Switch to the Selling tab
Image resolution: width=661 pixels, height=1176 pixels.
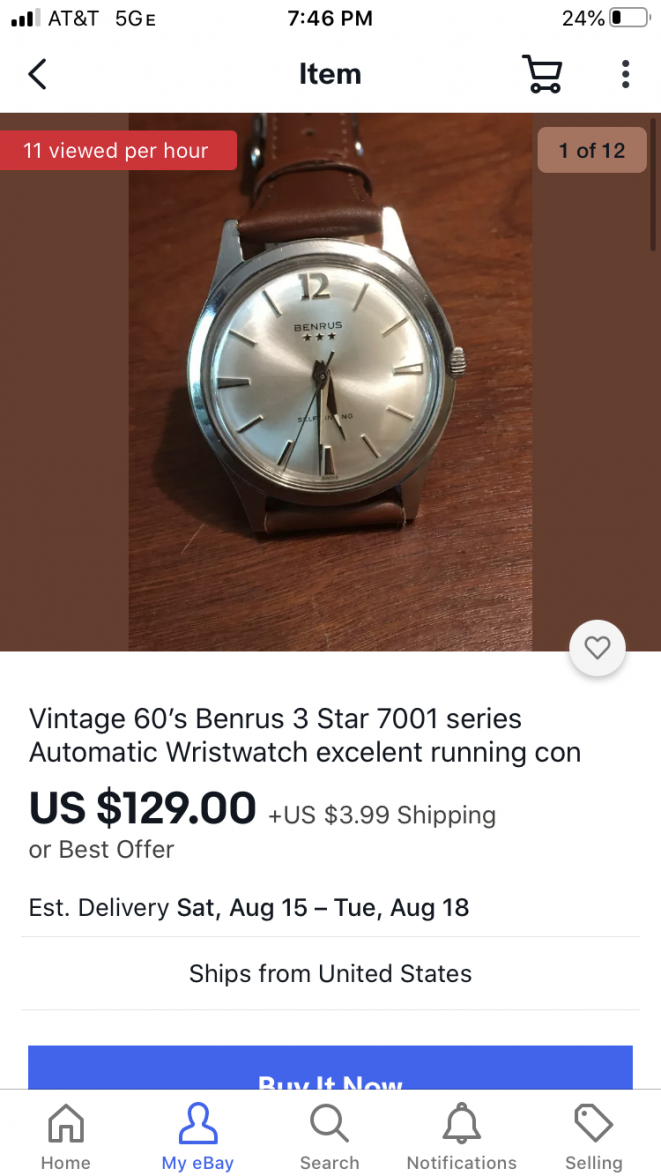tap(593, 1138)
